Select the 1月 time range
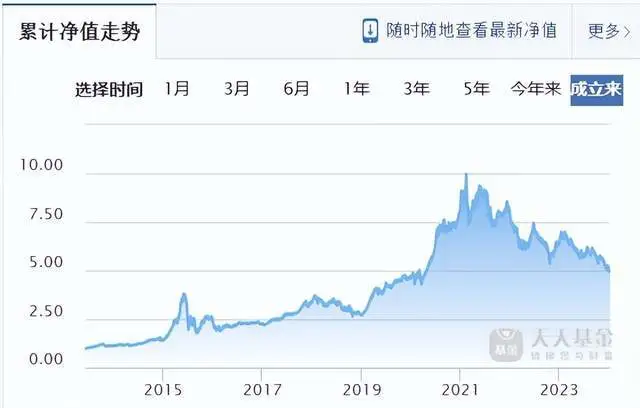The height and width of the screenshot is (408, 640). click(x=177, y=89)
